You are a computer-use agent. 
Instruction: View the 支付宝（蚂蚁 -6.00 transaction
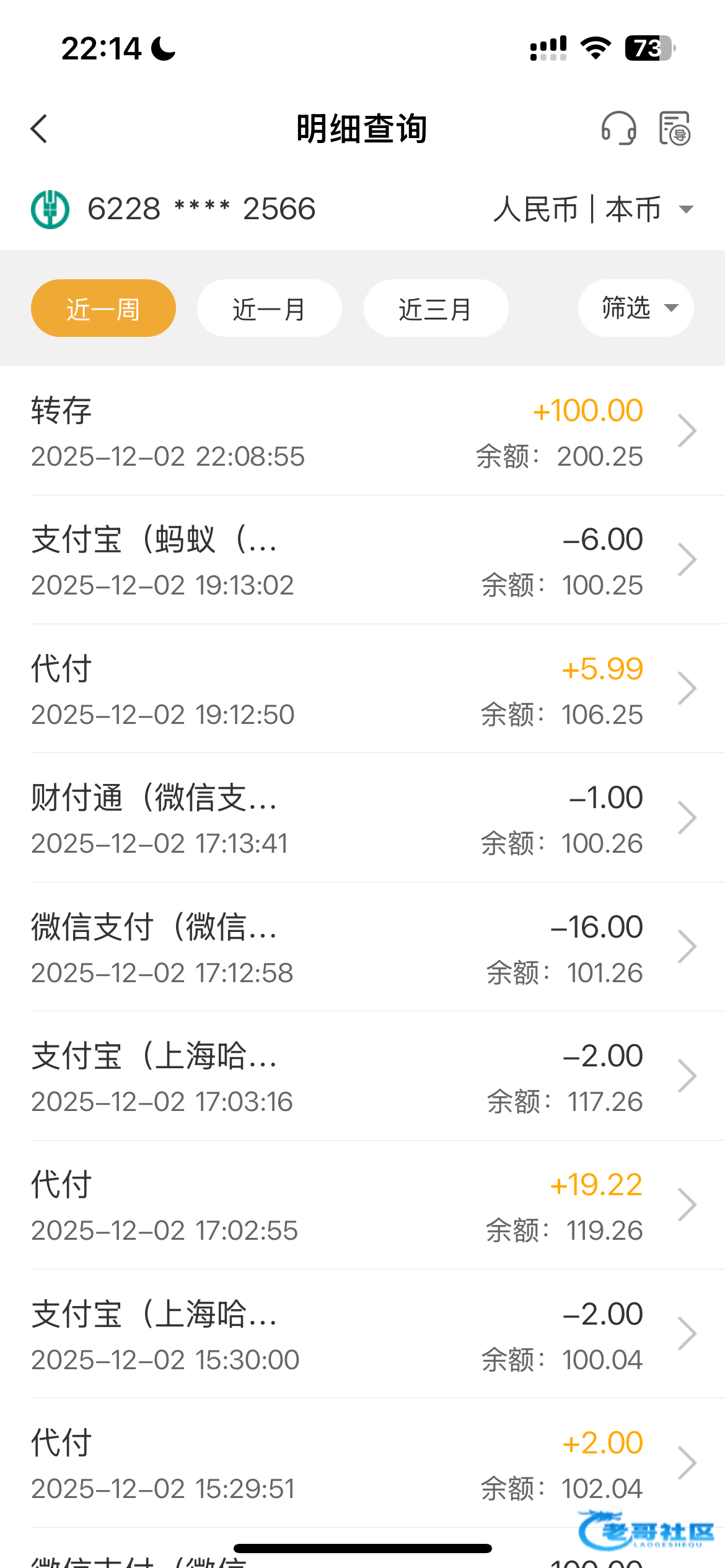tap(362, 560)
